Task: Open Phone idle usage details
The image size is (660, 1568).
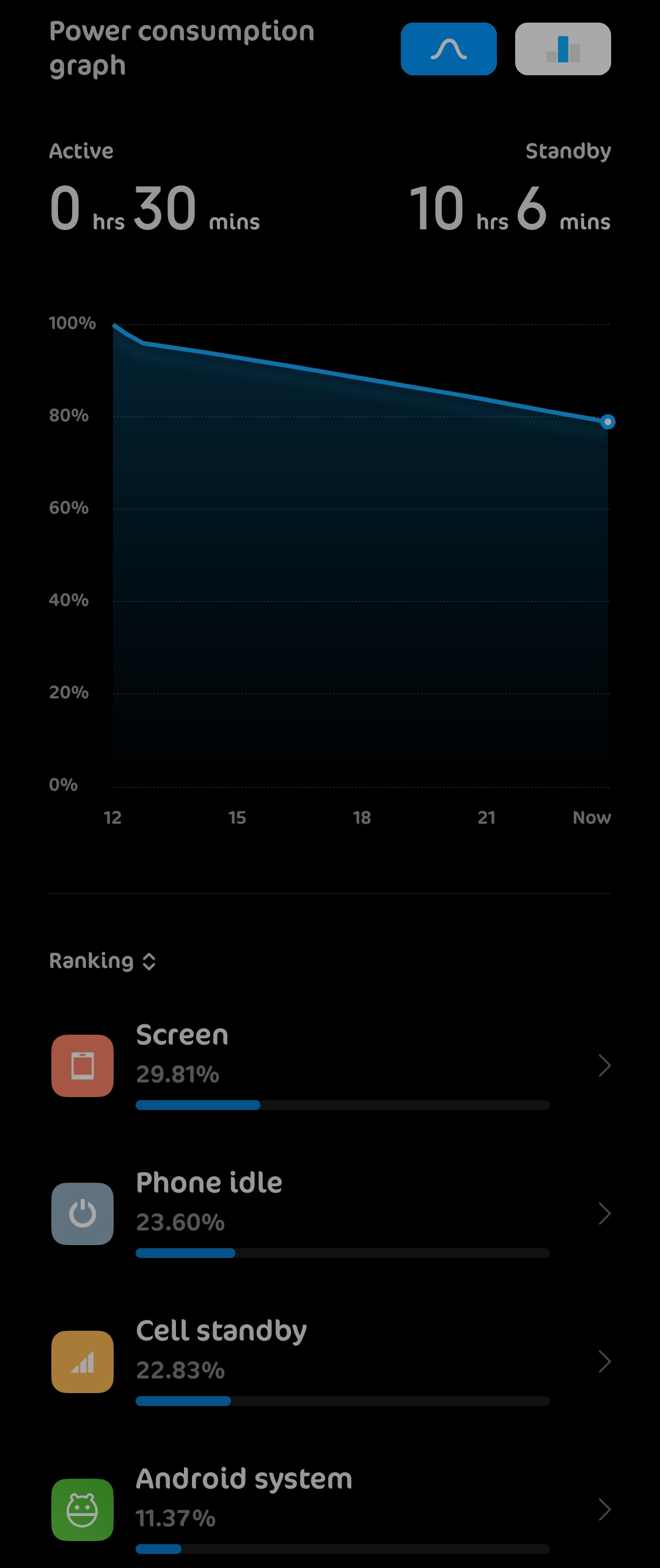Action: [330, 1213]
